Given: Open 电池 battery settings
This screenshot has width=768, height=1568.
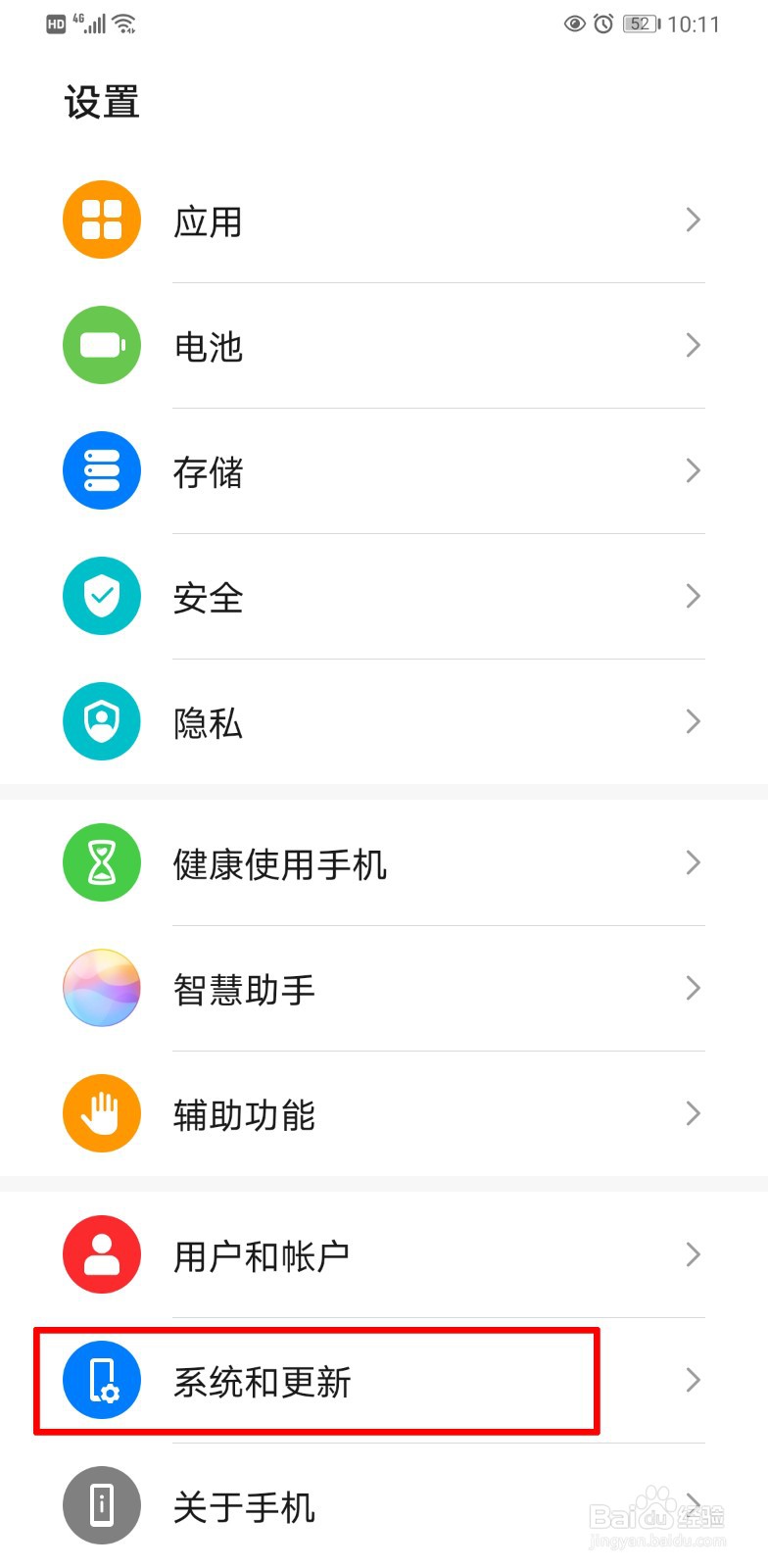Looking at the screenshot, I should point(382,346).
